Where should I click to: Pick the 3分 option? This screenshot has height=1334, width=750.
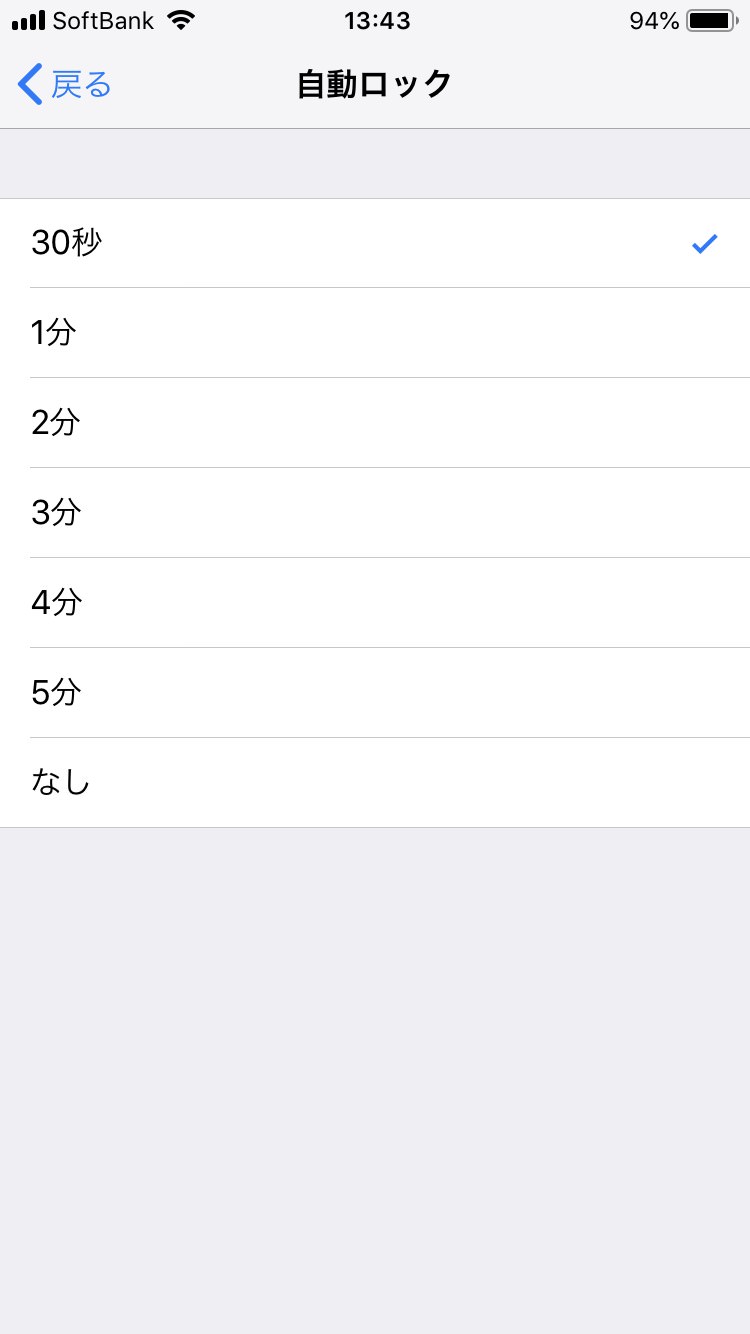tap(375, 513)
